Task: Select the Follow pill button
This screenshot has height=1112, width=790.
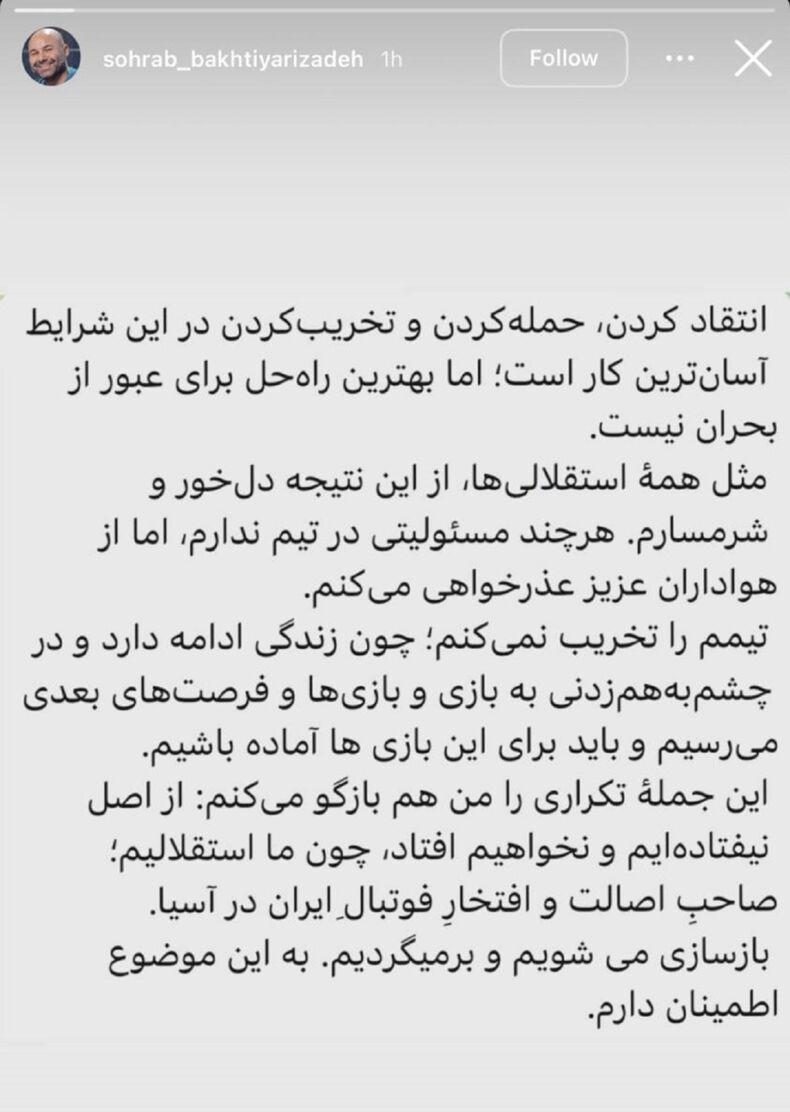Action: 563,58
